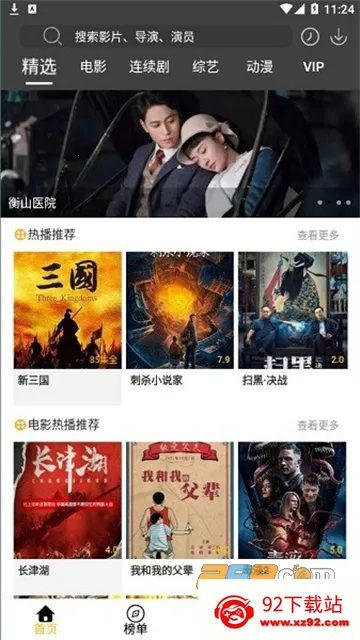Open the 衡山医院 banner
Viewport: 360px width, 640px height.
coord(180,153)
